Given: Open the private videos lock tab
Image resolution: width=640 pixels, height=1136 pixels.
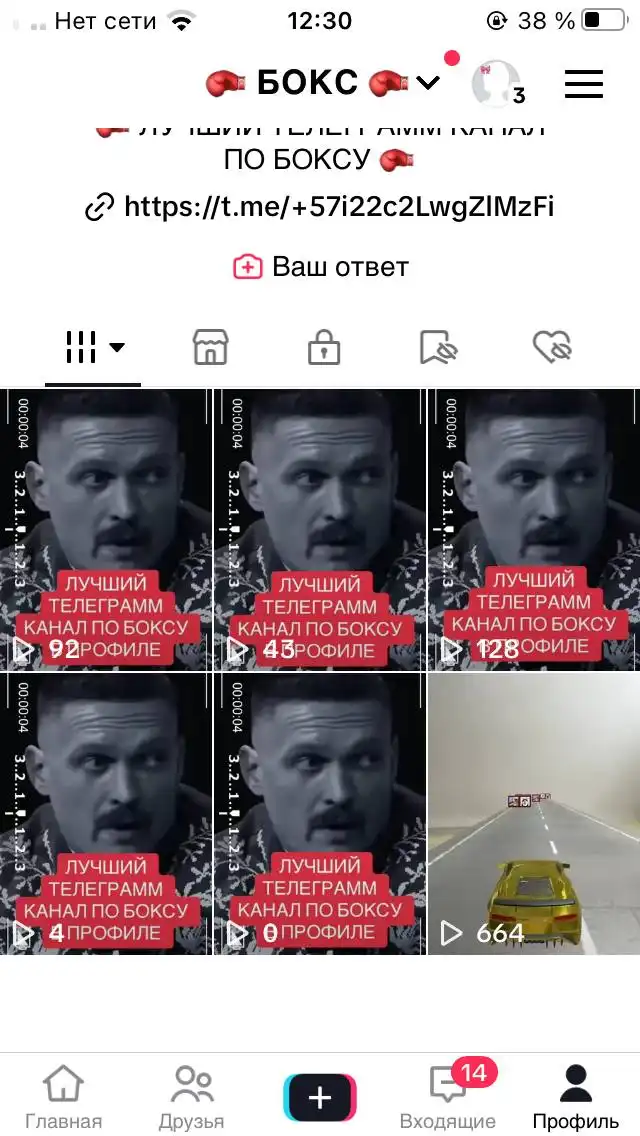Looking at the screenshot, I should 324,347.
